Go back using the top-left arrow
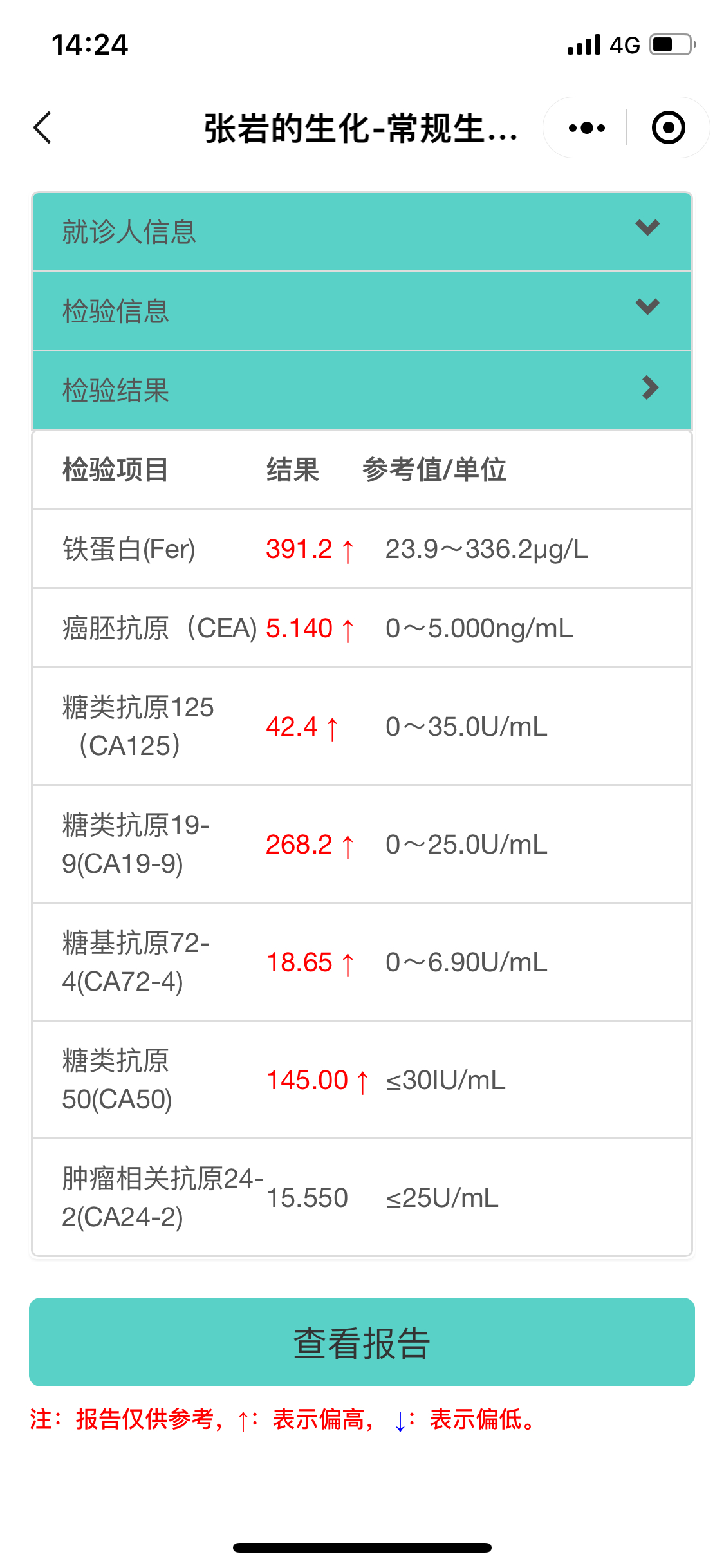This screenshot has width=724, height=1568. [x=42, y=127]
